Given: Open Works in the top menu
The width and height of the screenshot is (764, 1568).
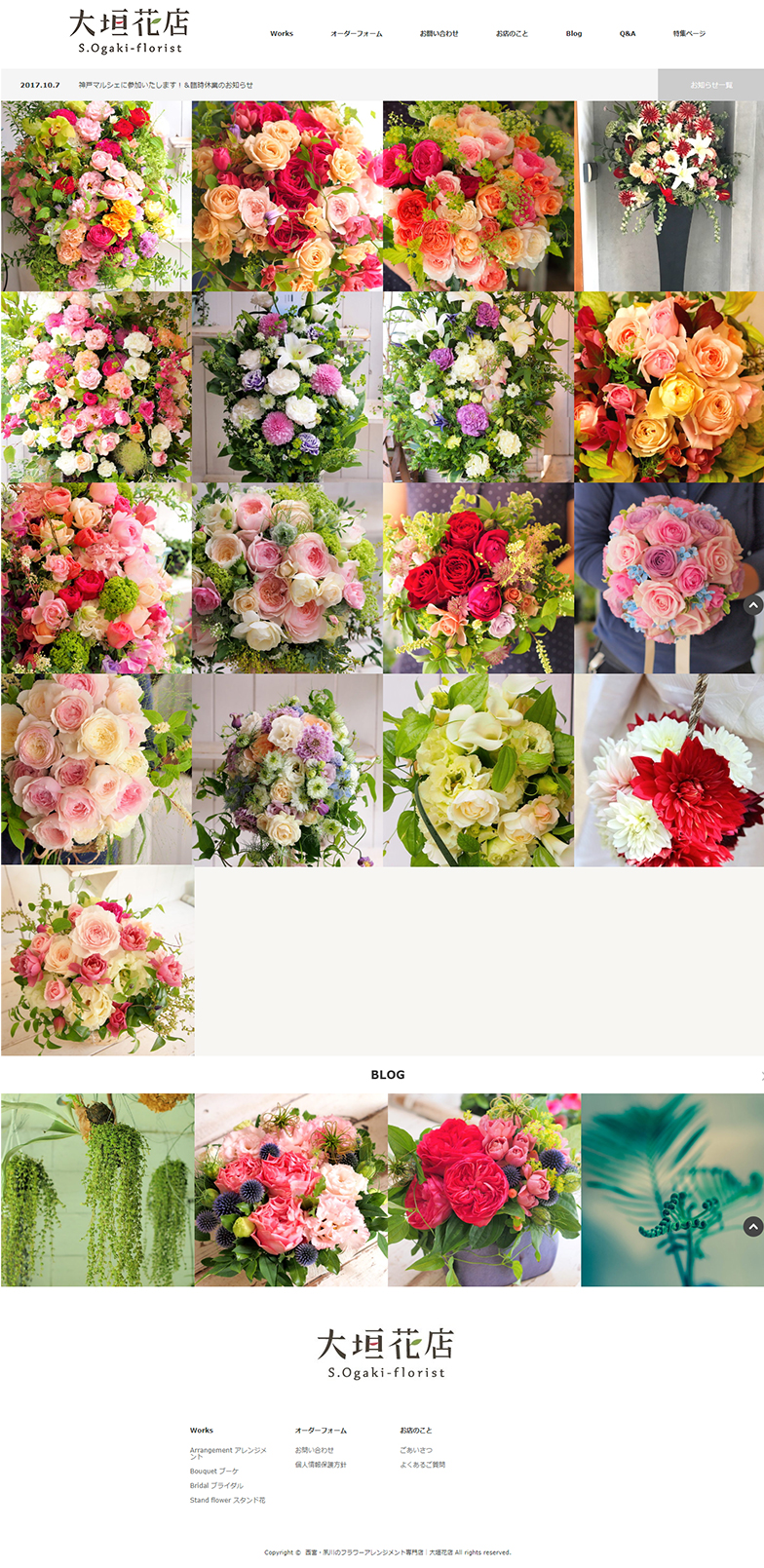Looking at the screenshot, I should coord(282,34).
